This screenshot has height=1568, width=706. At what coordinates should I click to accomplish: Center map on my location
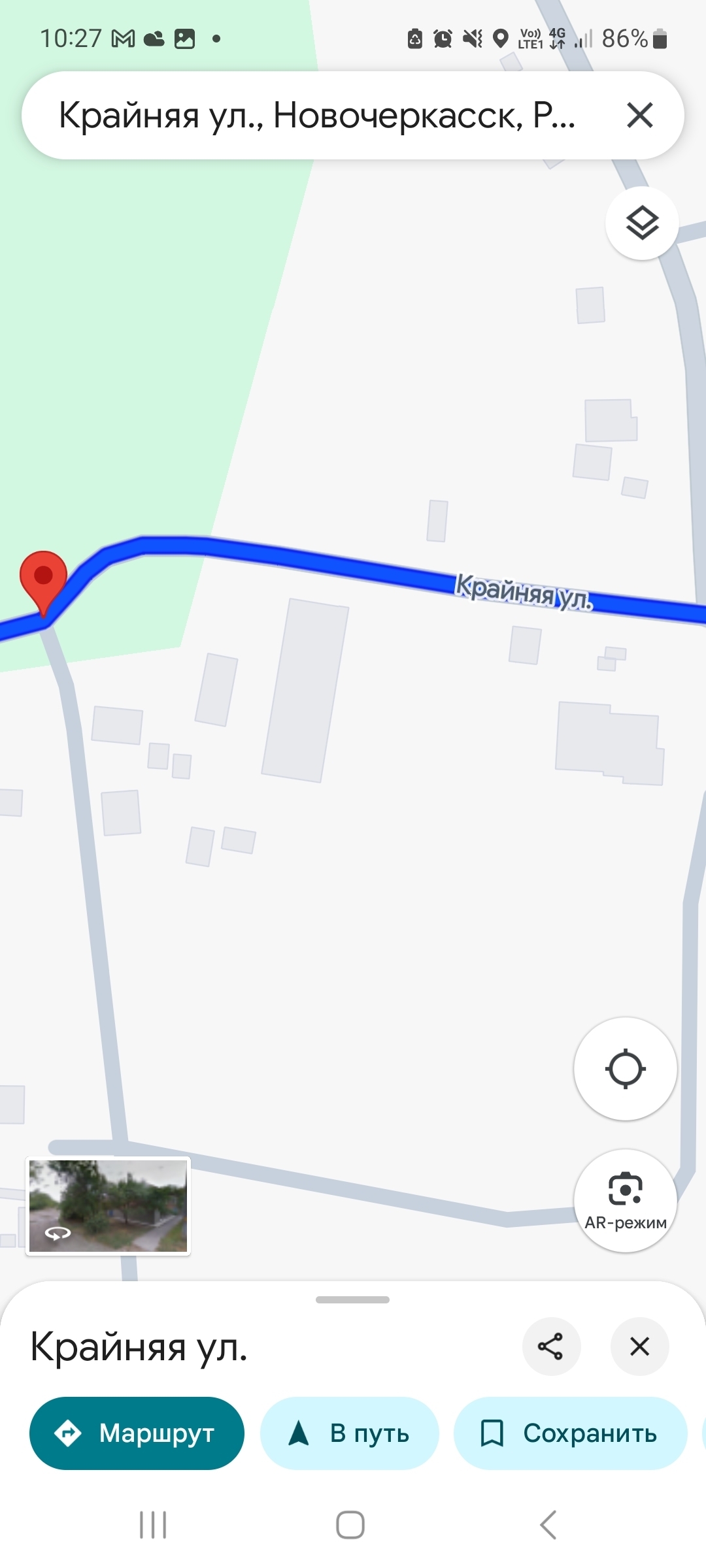(x=625, y=1069)
